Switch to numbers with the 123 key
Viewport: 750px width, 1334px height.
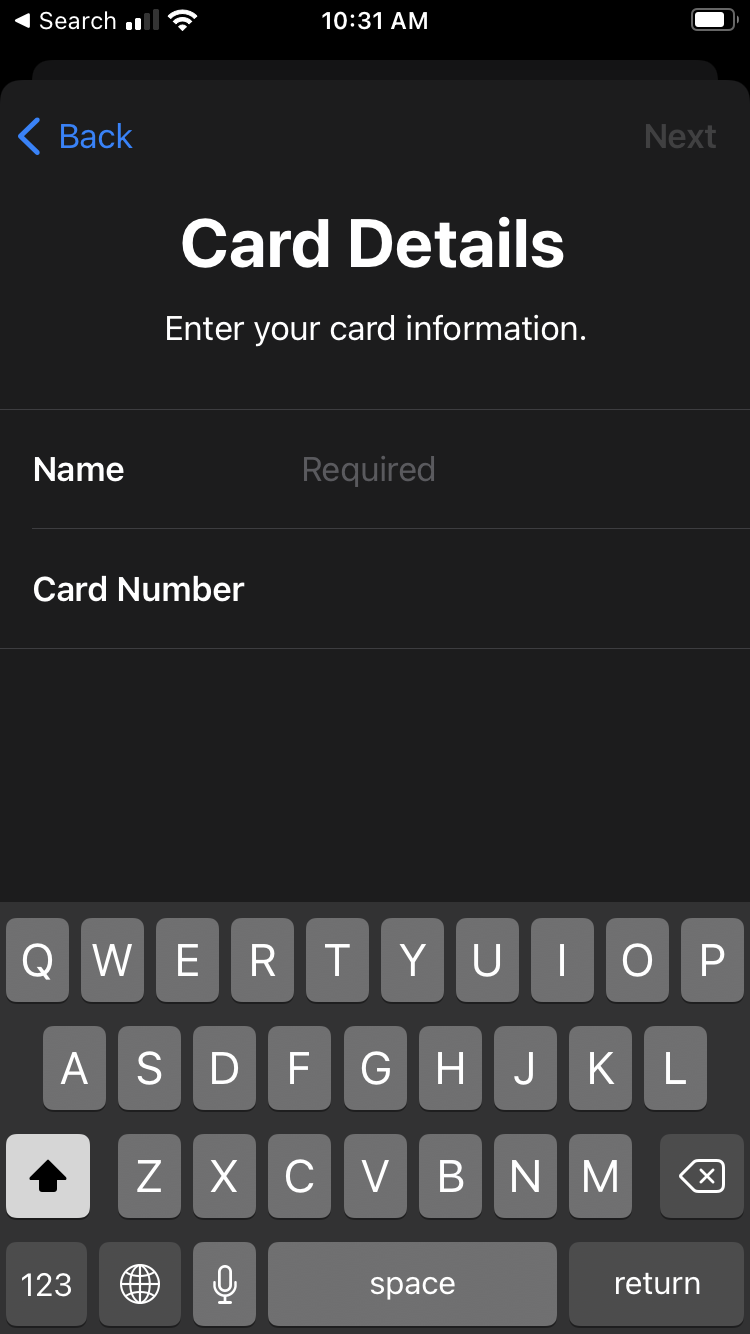coord(46,1283)
